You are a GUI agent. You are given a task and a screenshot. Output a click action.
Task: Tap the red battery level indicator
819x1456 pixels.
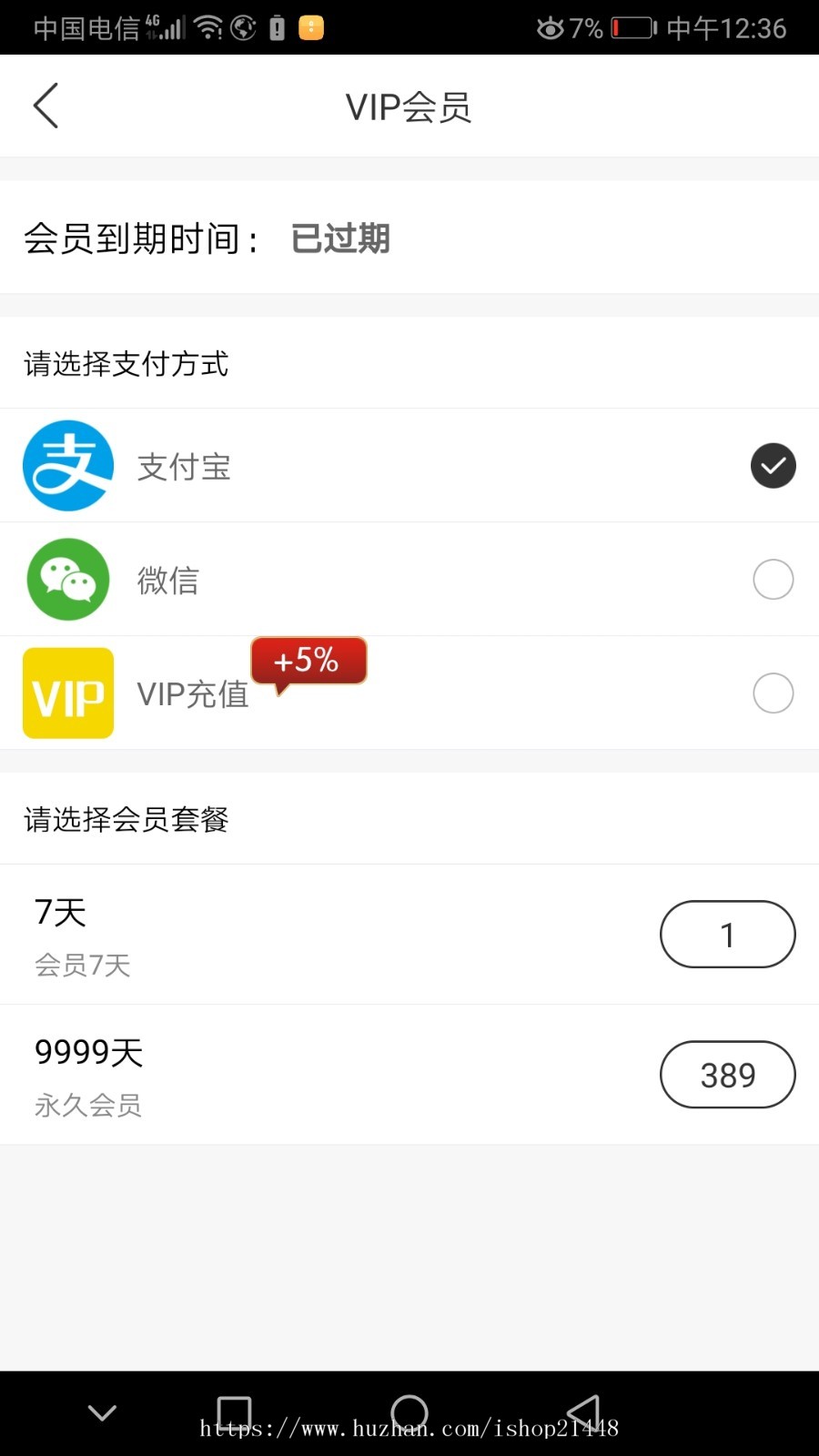coord(630,28)
